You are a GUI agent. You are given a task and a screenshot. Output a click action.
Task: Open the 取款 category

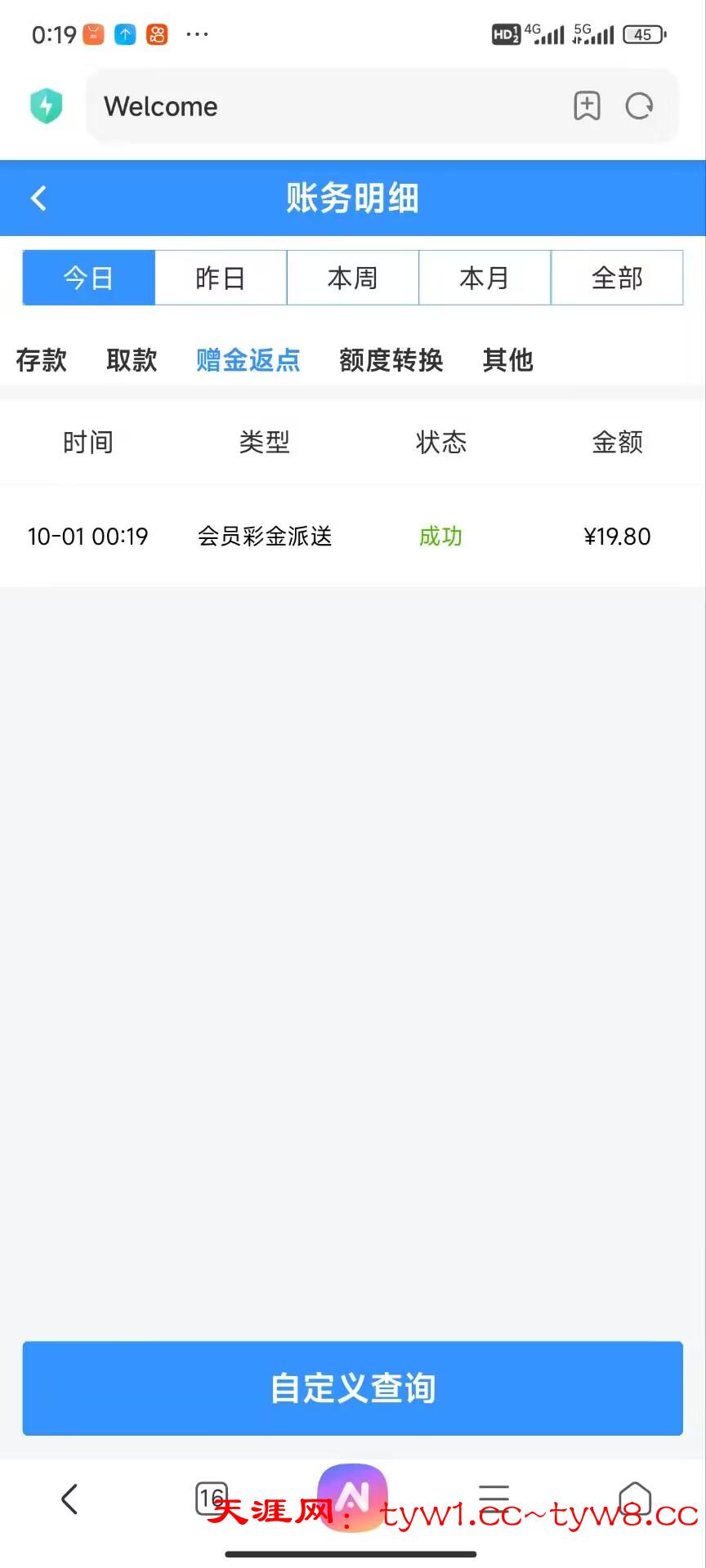(132, 360)
